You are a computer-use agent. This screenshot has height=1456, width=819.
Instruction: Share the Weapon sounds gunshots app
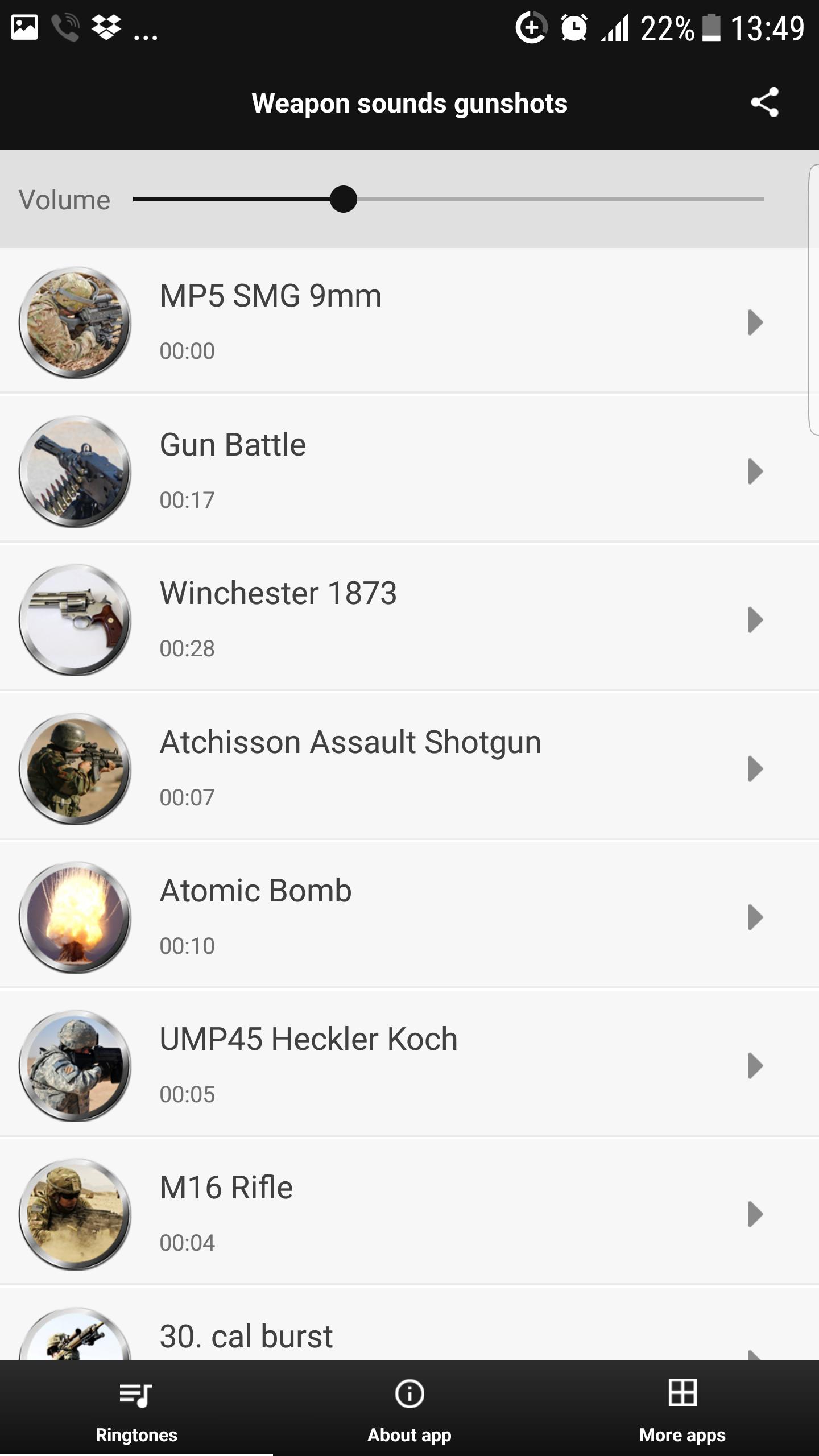(764, 103)
